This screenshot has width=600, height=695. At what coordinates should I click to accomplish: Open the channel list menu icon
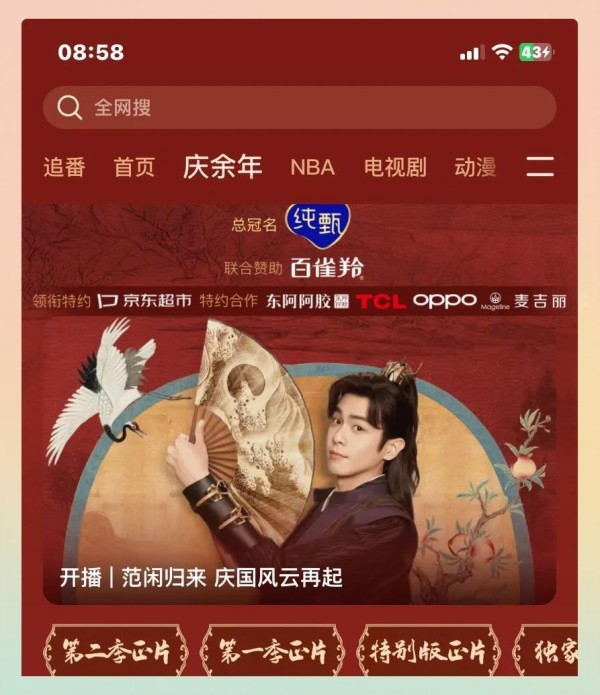[x=540, y=167]
